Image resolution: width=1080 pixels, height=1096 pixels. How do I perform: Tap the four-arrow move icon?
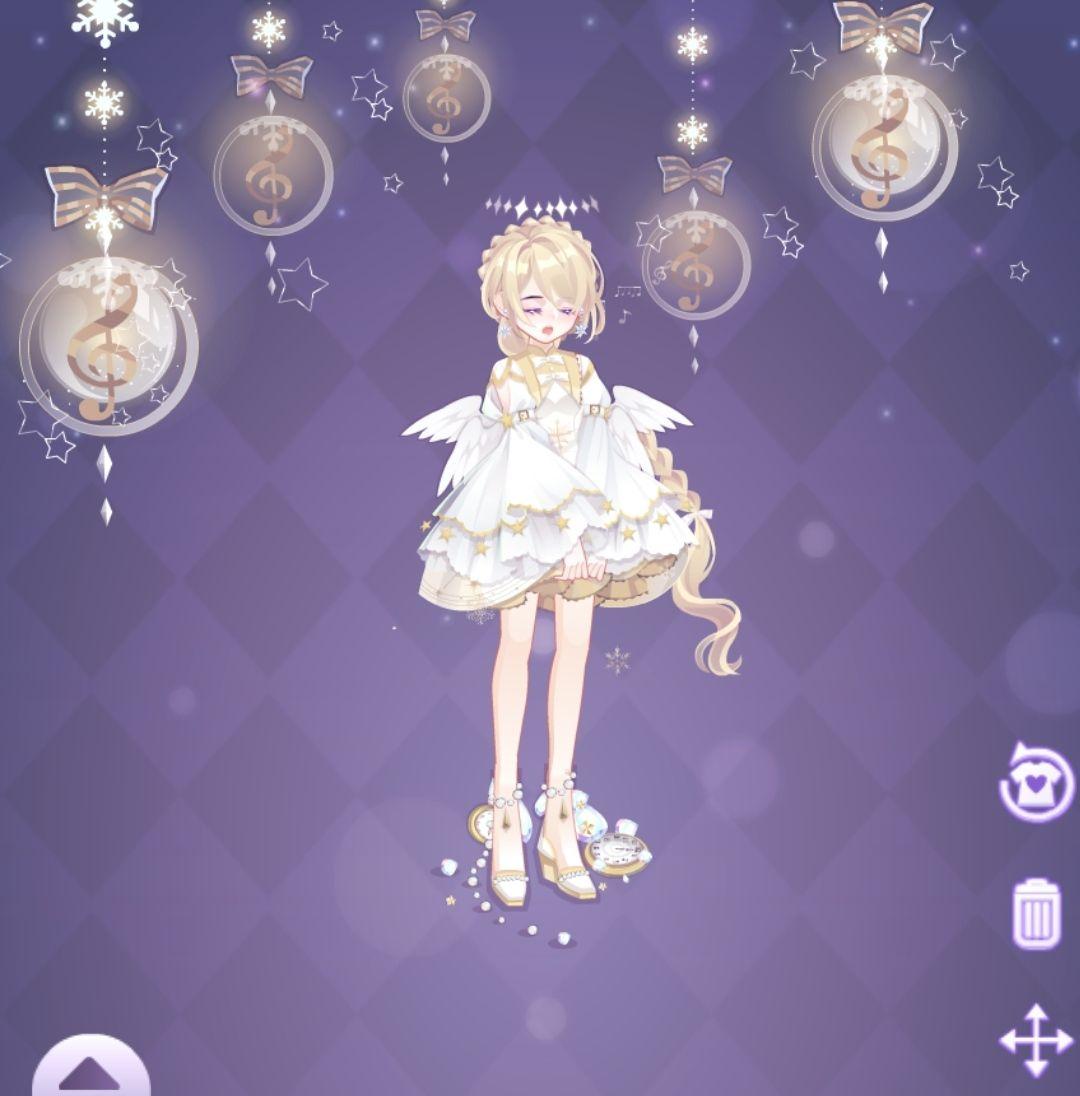point(1036,1040)
